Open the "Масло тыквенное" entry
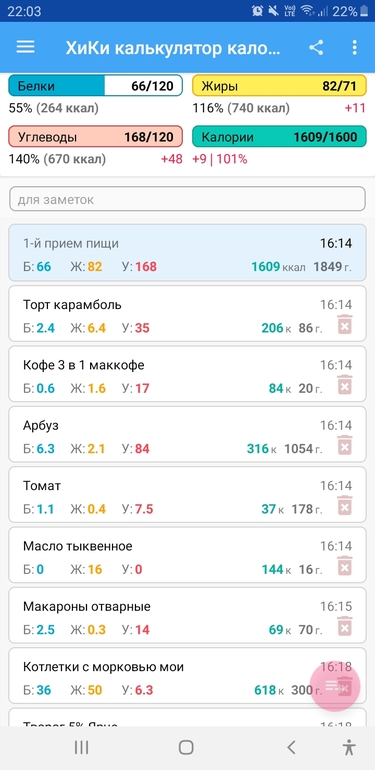This screenshot has height=770, width=375. pos(188,555)
